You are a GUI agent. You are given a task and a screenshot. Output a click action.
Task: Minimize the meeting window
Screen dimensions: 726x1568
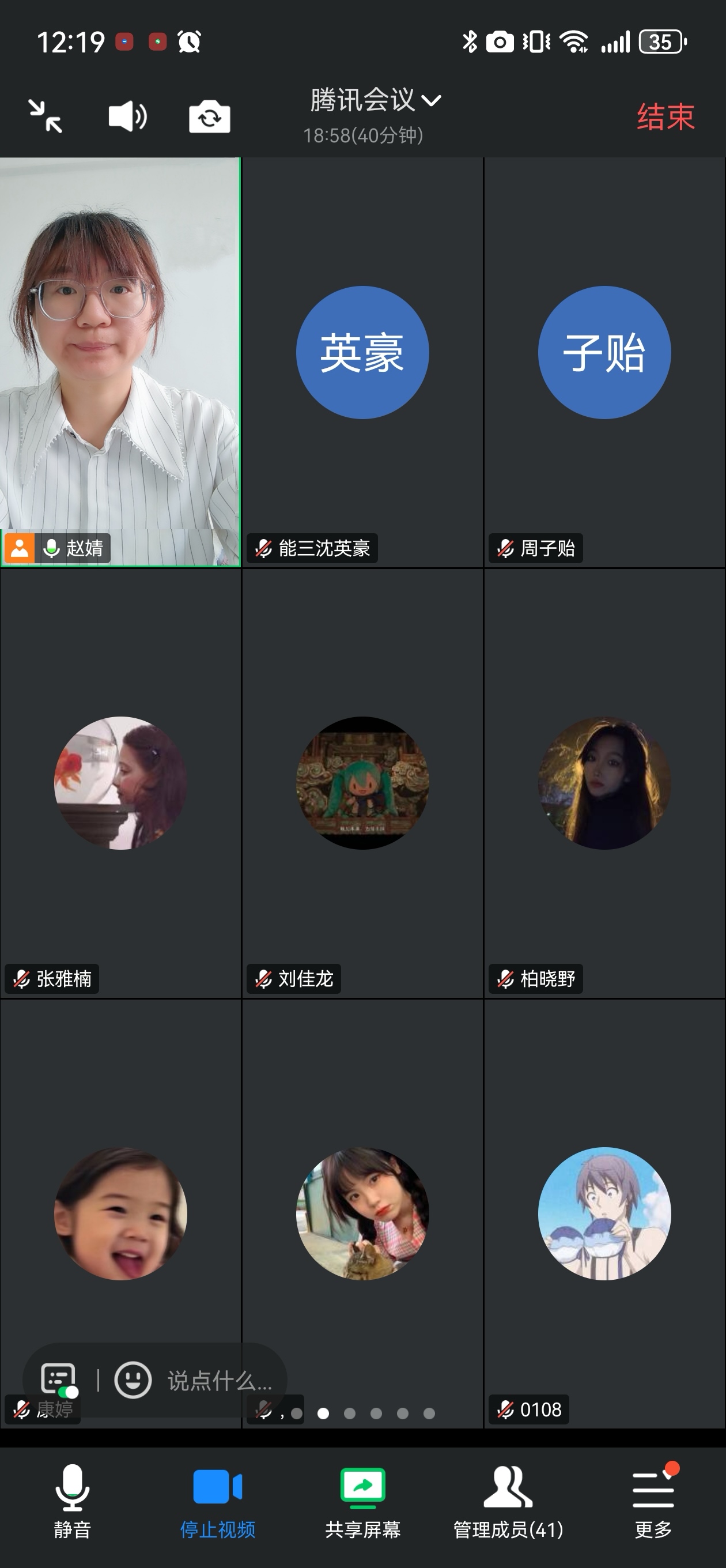(x=46, y=116)
